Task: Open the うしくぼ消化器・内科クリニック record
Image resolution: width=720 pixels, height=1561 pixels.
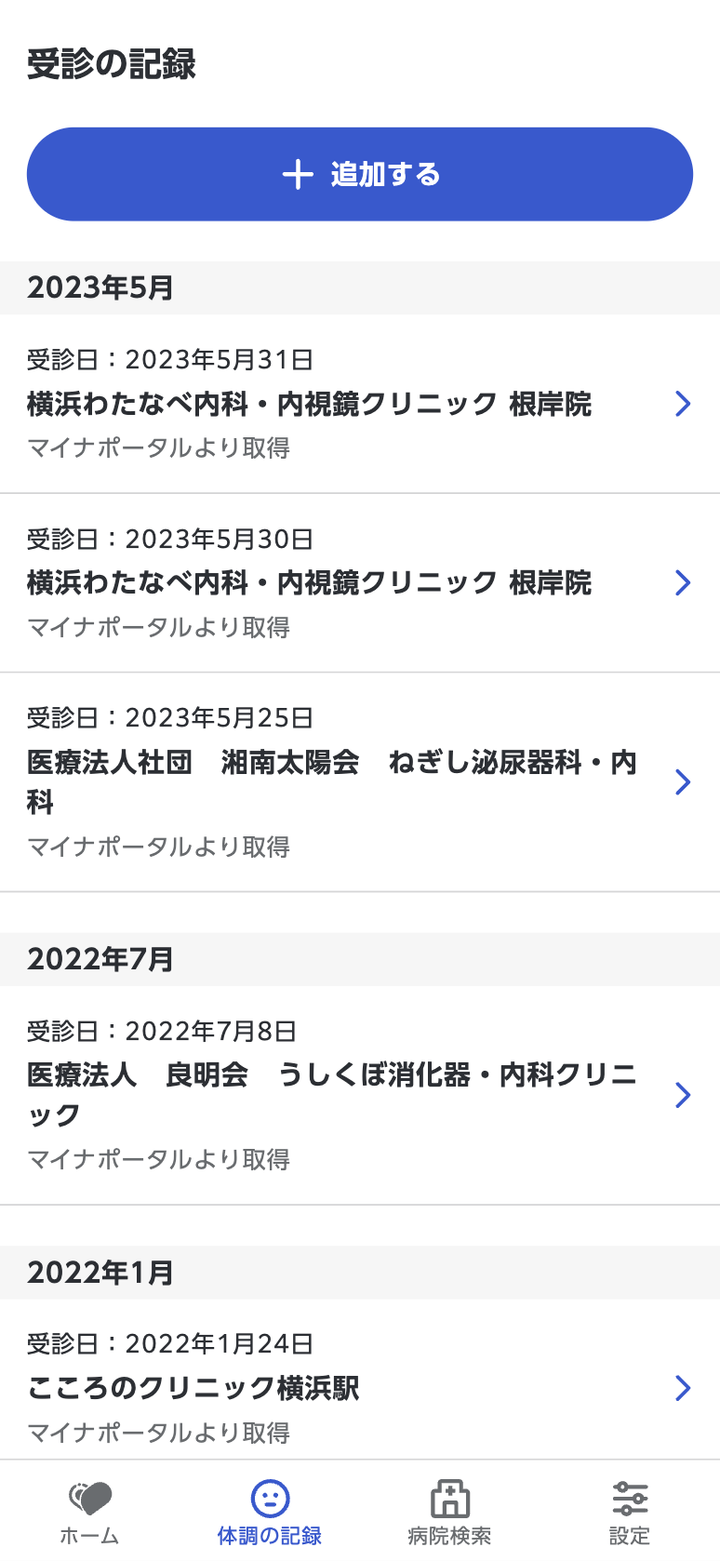Action: point(360,1095)
